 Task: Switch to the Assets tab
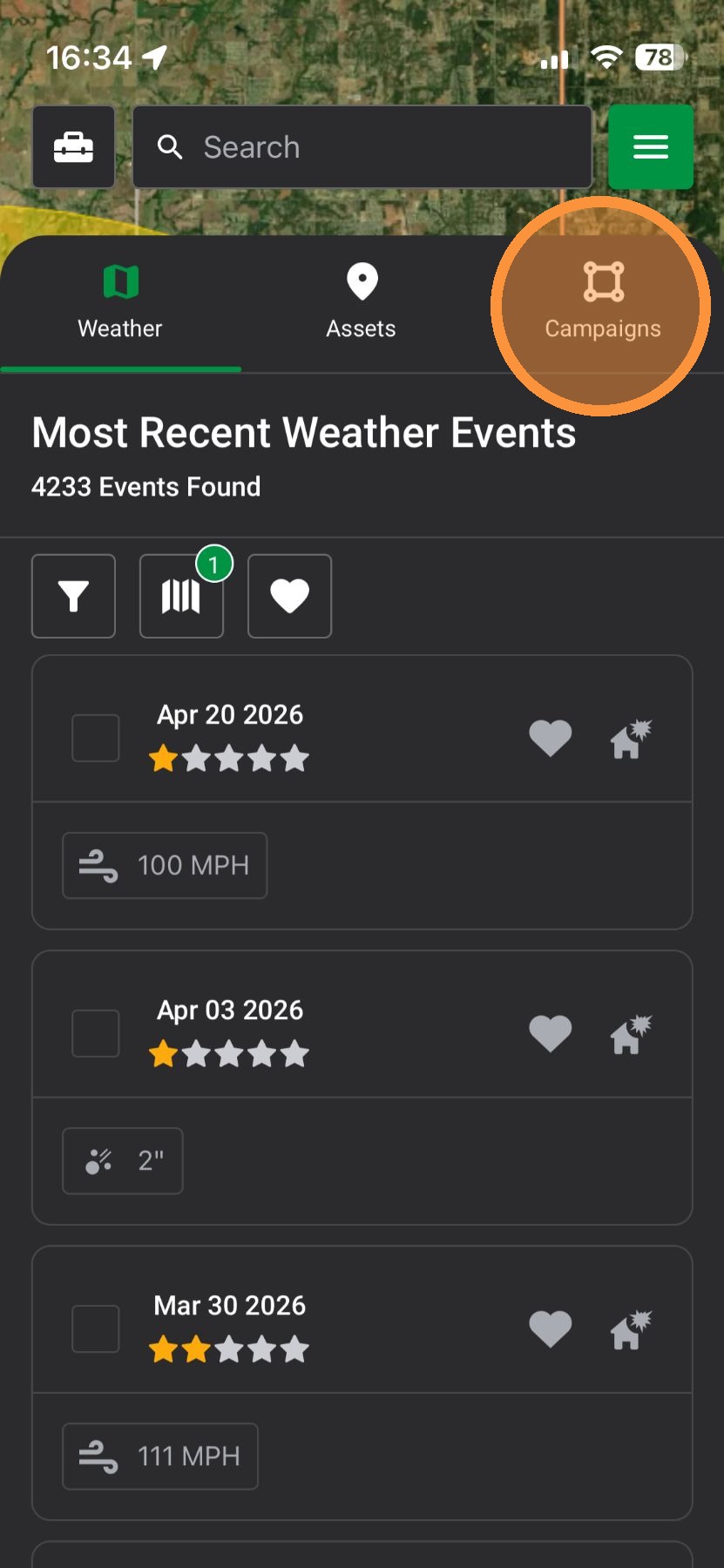click(x=362, y=303)
